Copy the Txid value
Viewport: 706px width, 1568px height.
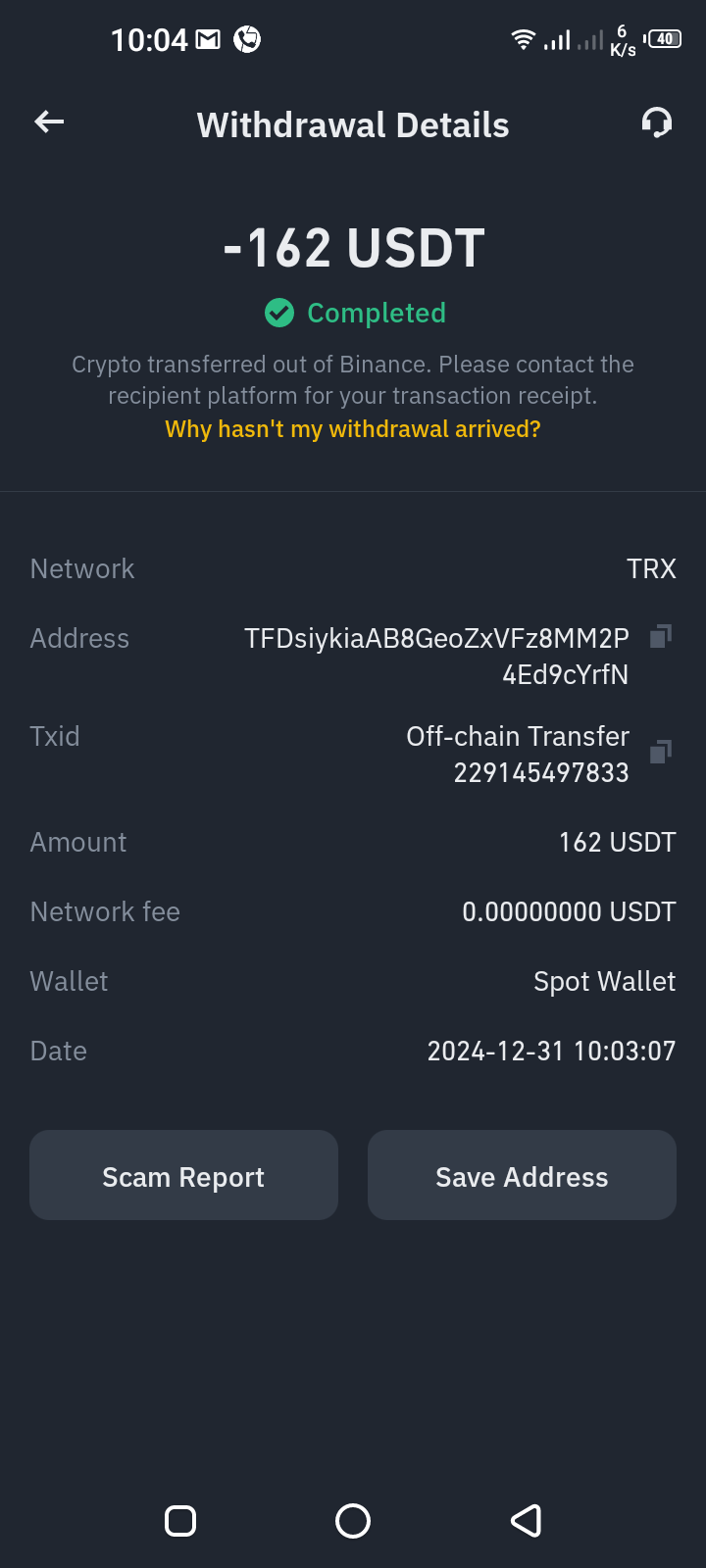point(661,752)
